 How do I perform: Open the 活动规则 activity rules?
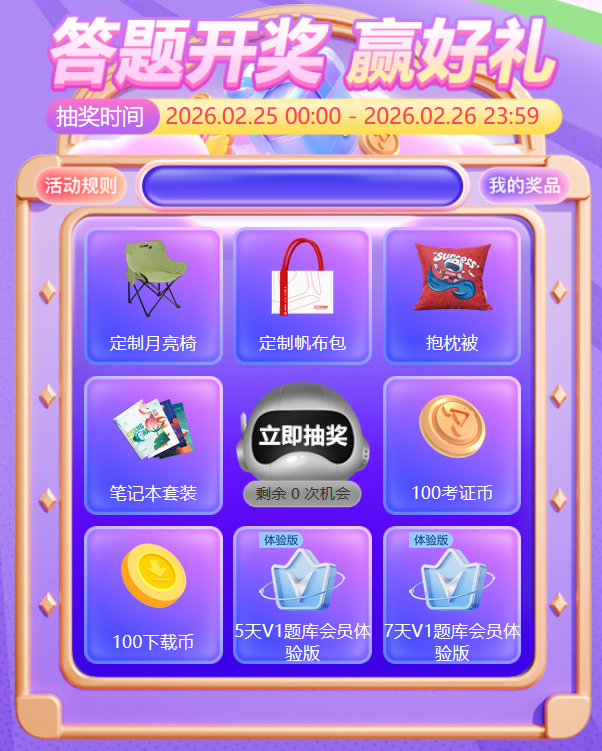80,185
